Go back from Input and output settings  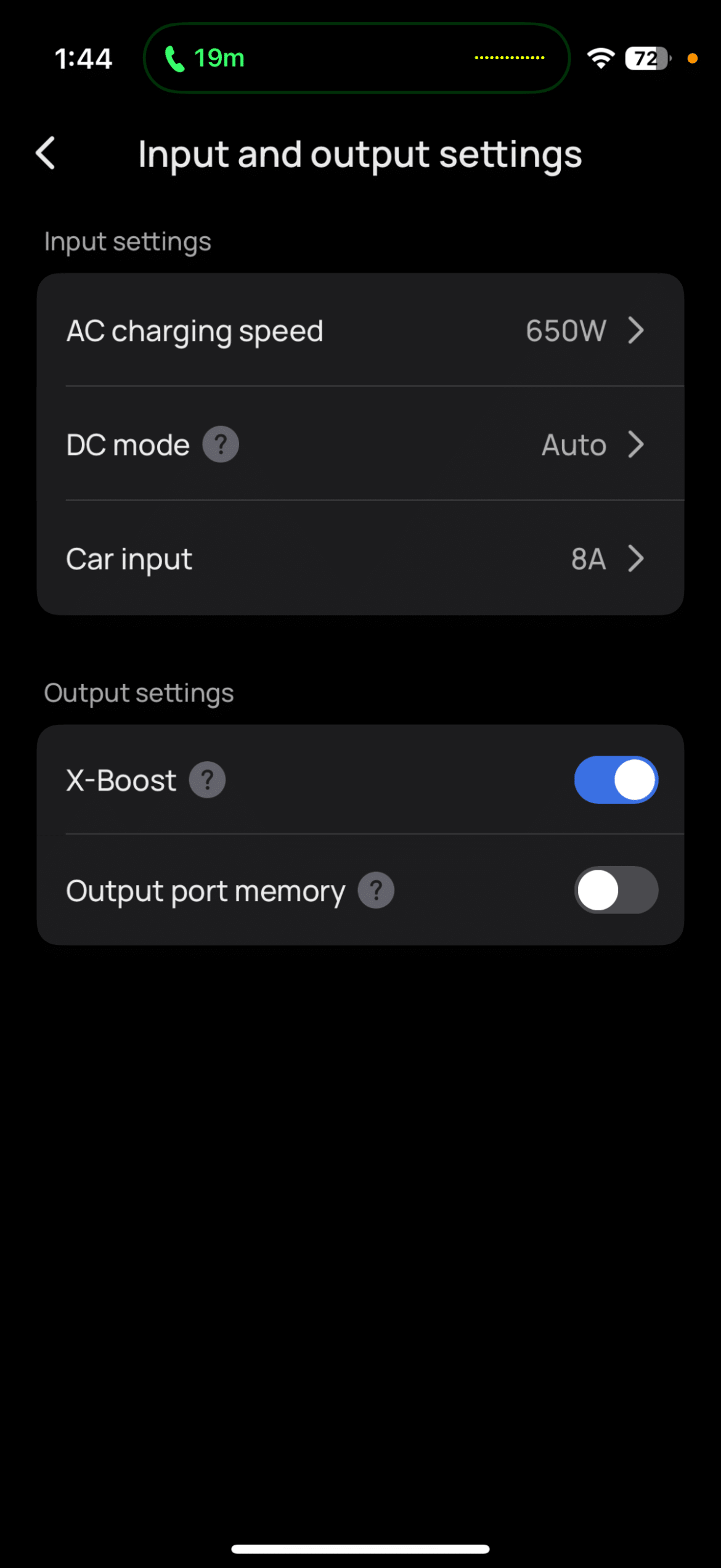pos(46,153)
